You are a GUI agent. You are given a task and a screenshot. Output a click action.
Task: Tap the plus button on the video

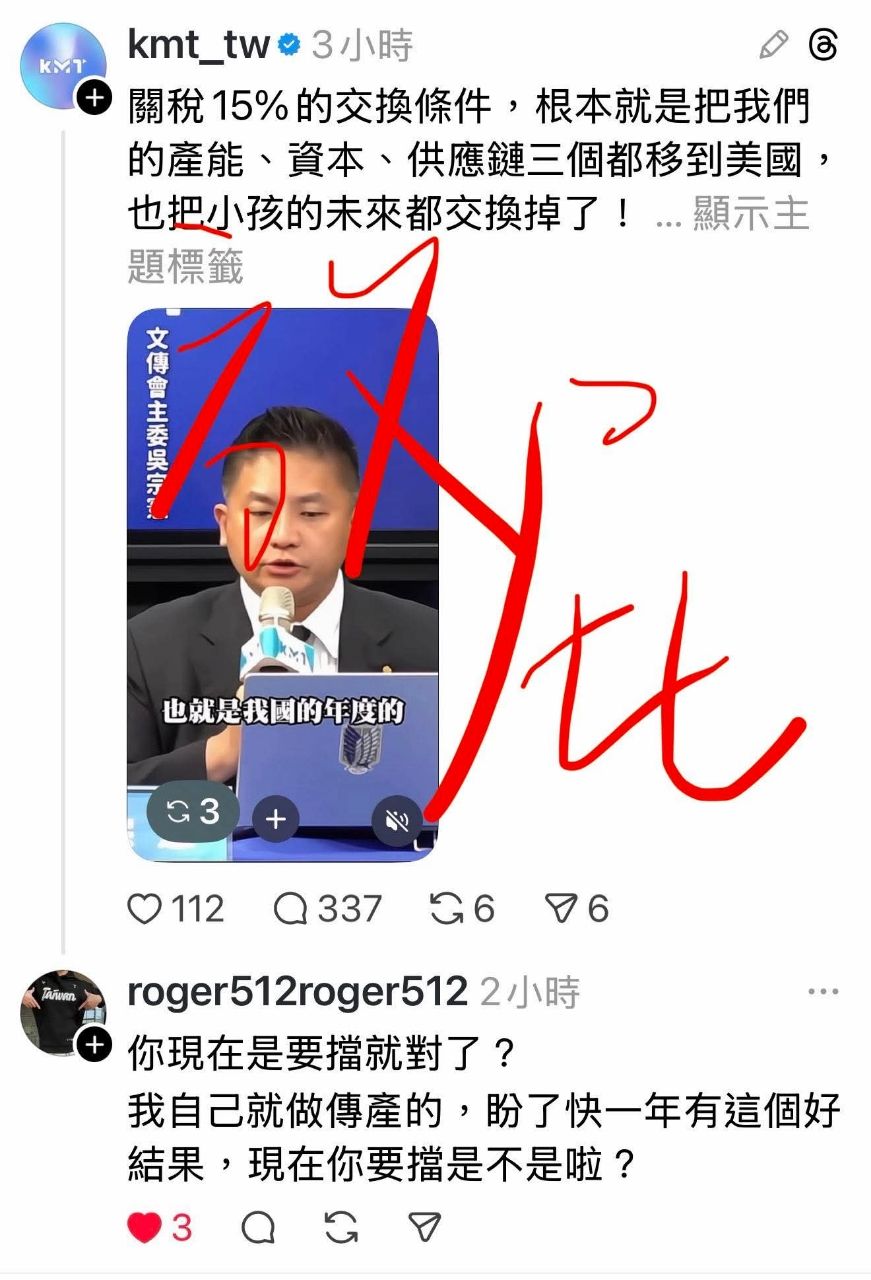pos(275,820)
